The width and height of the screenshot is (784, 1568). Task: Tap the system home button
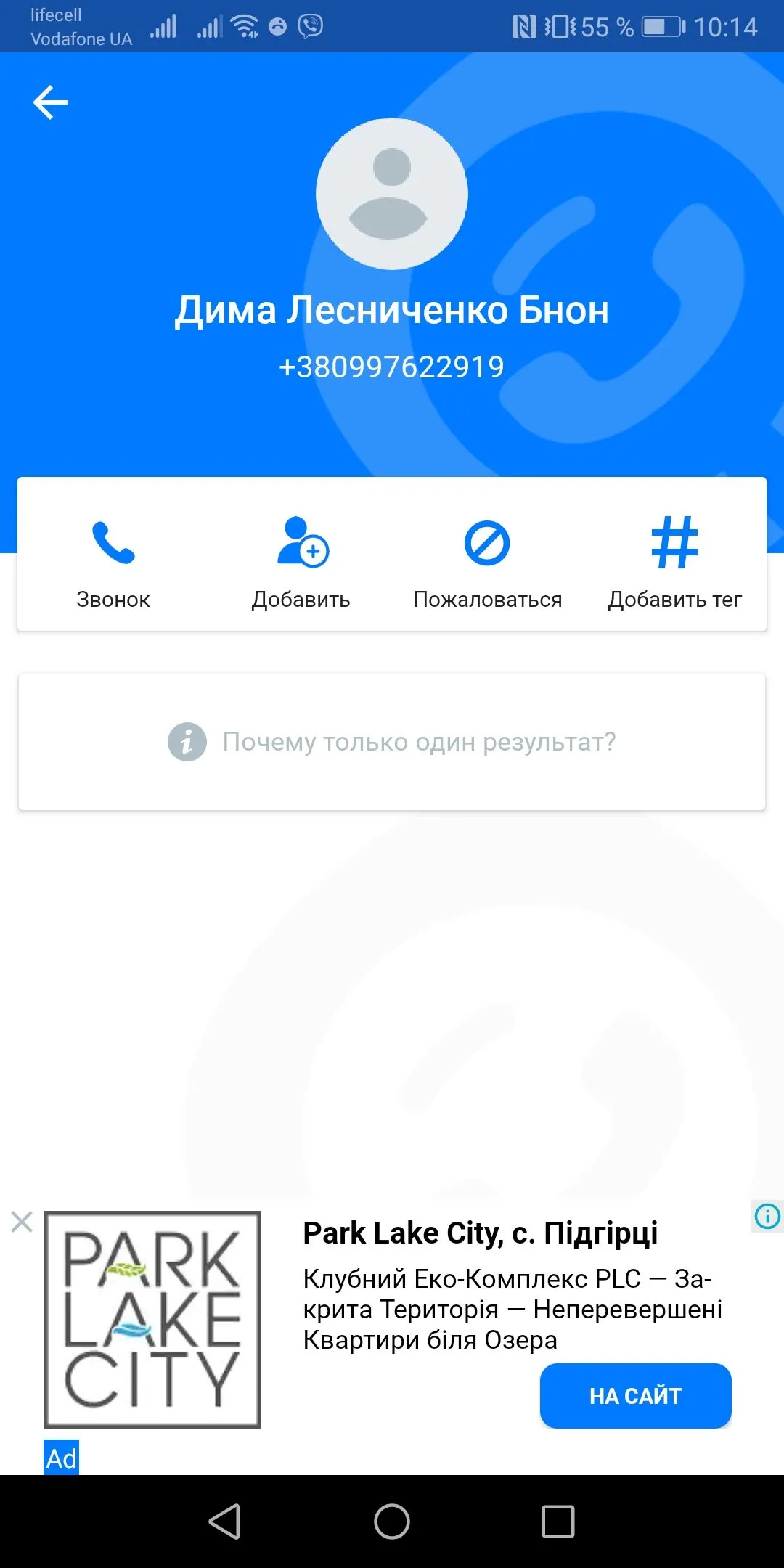[x=392, y=1521]
